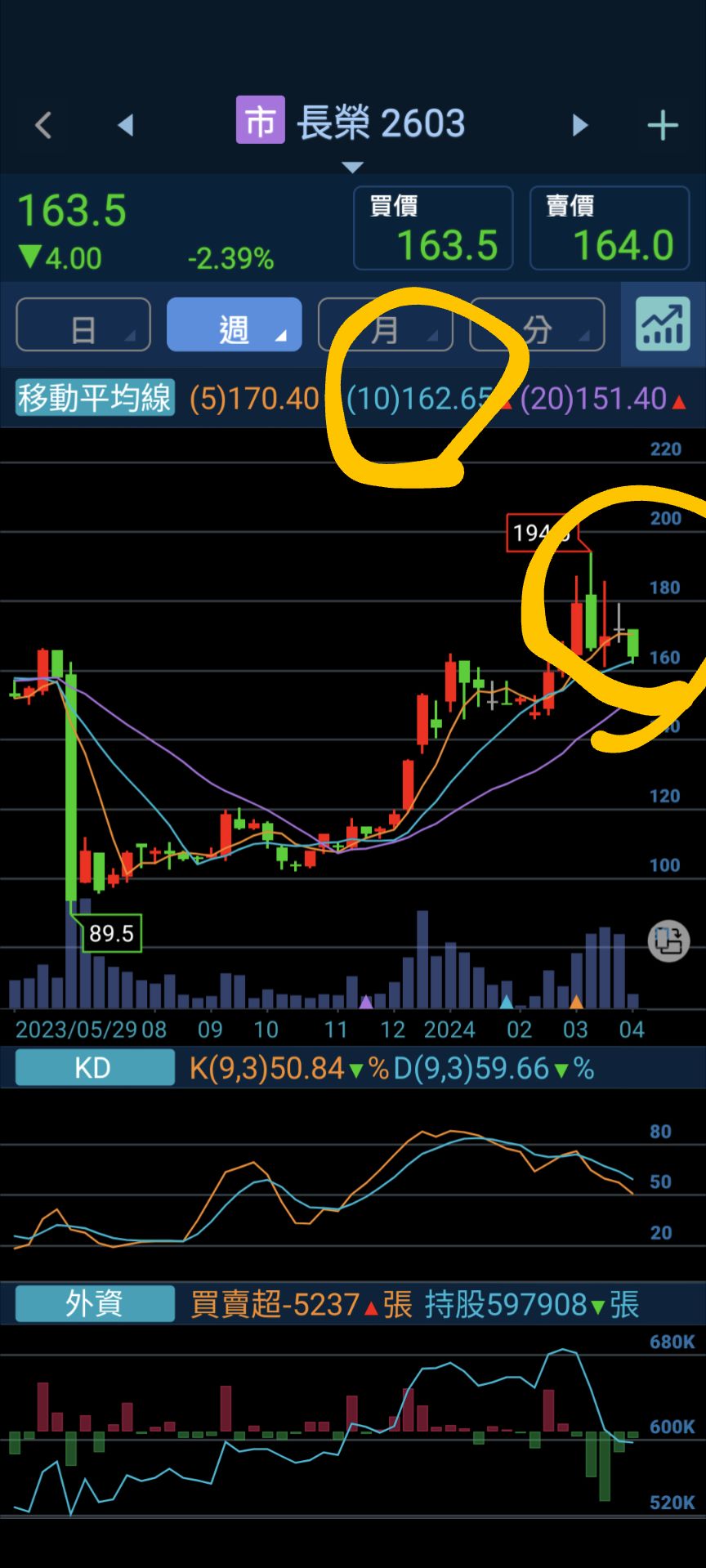Image resolution: width=706 pixels, height=1568 pixels.
Task: Open the 買價 163.5 bid box
Action: [x=433, y=228]
